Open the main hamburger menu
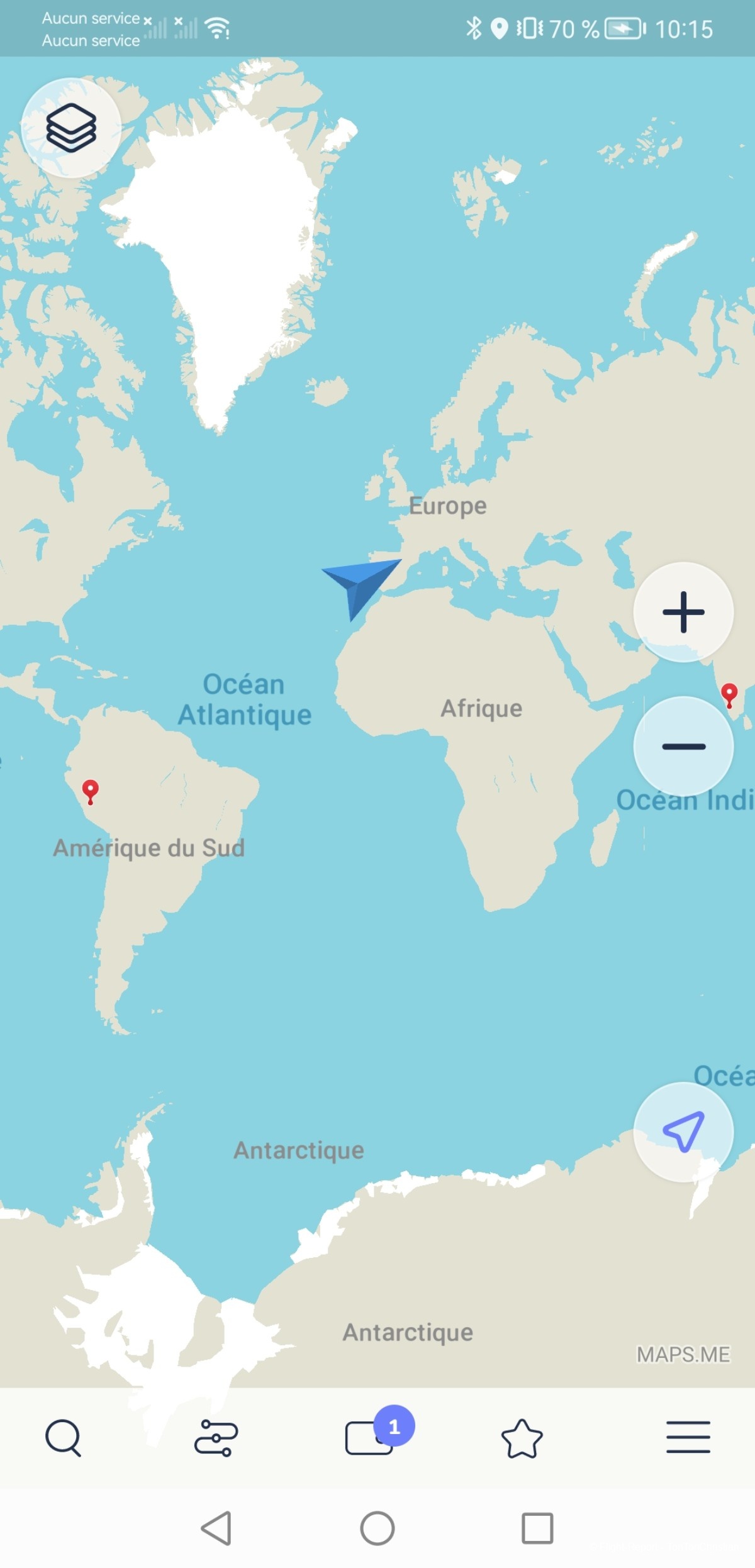Viewport: 755px width, 1568px height. pyautogui.click(x=688, y=1438)
